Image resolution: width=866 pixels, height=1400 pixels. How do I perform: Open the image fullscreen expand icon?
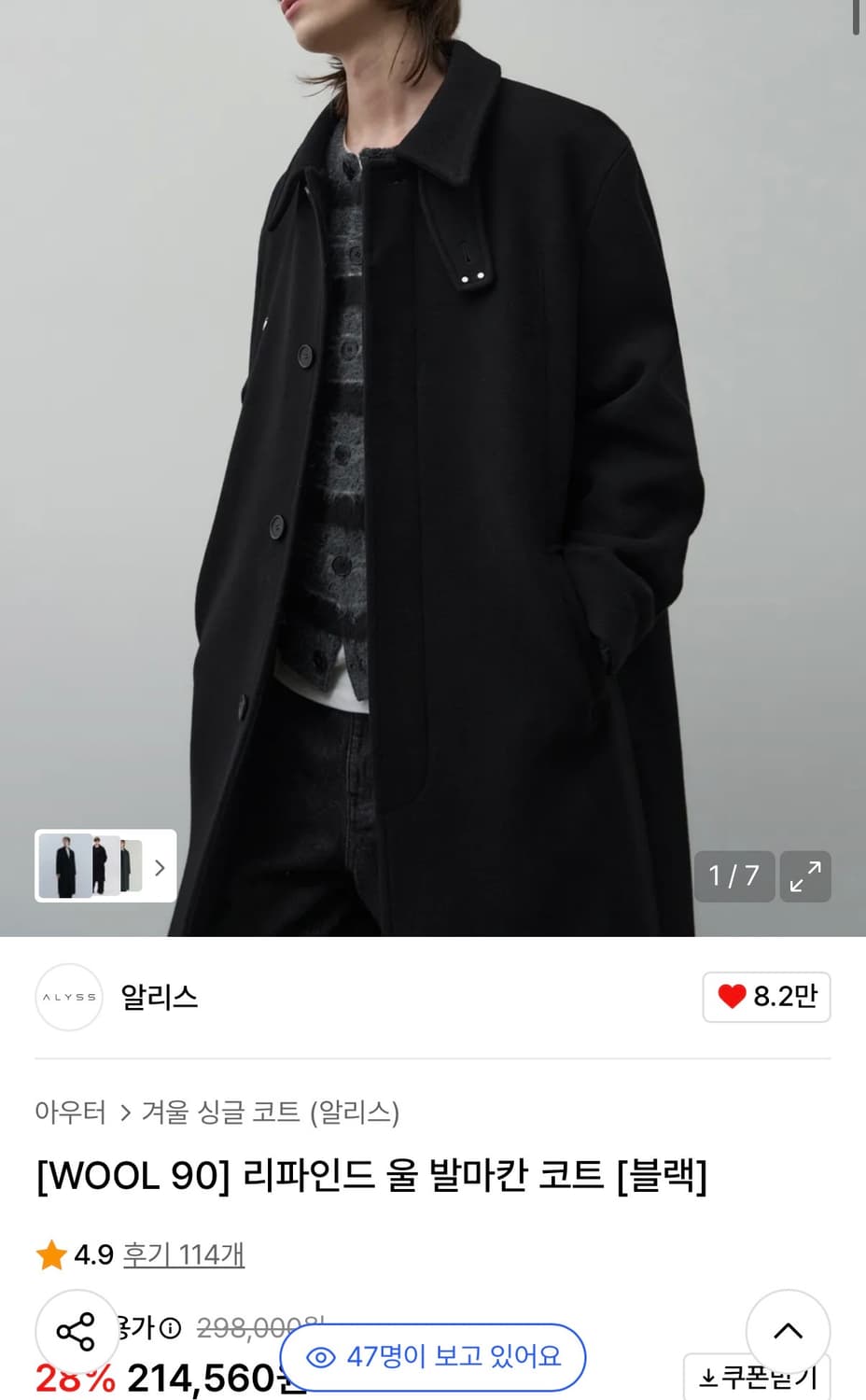coord(805,876)
